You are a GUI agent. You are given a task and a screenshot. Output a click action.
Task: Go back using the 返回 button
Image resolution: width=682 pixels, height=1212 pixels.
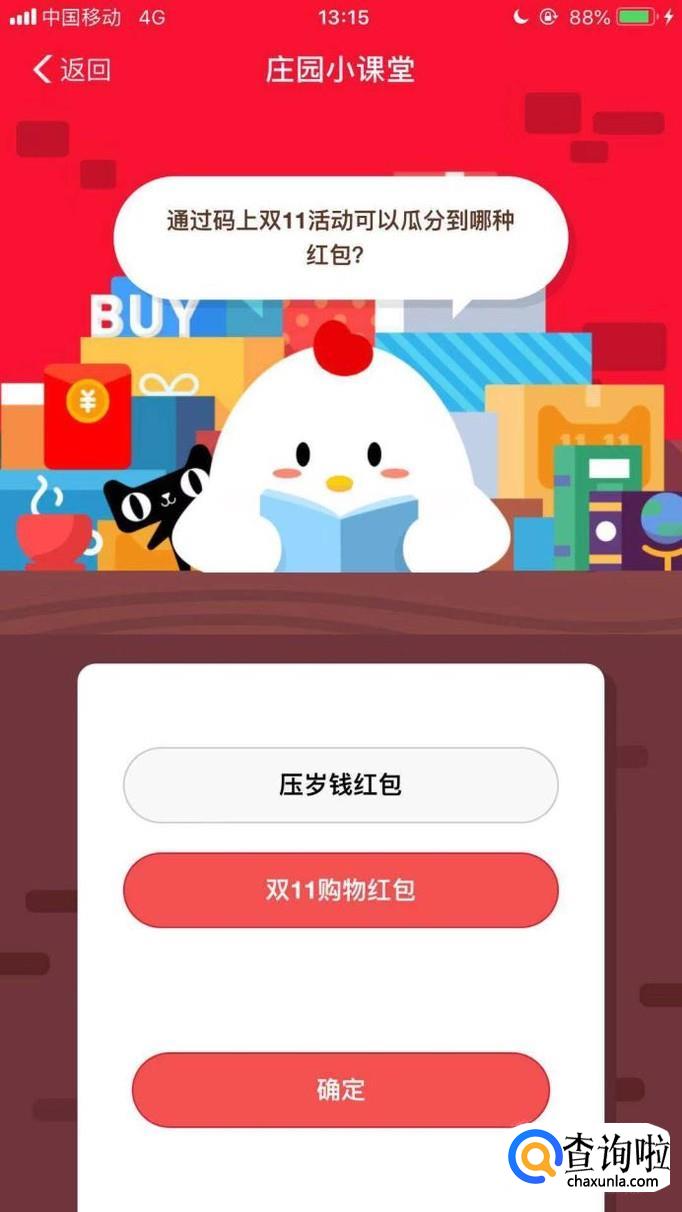pos(71,69)
